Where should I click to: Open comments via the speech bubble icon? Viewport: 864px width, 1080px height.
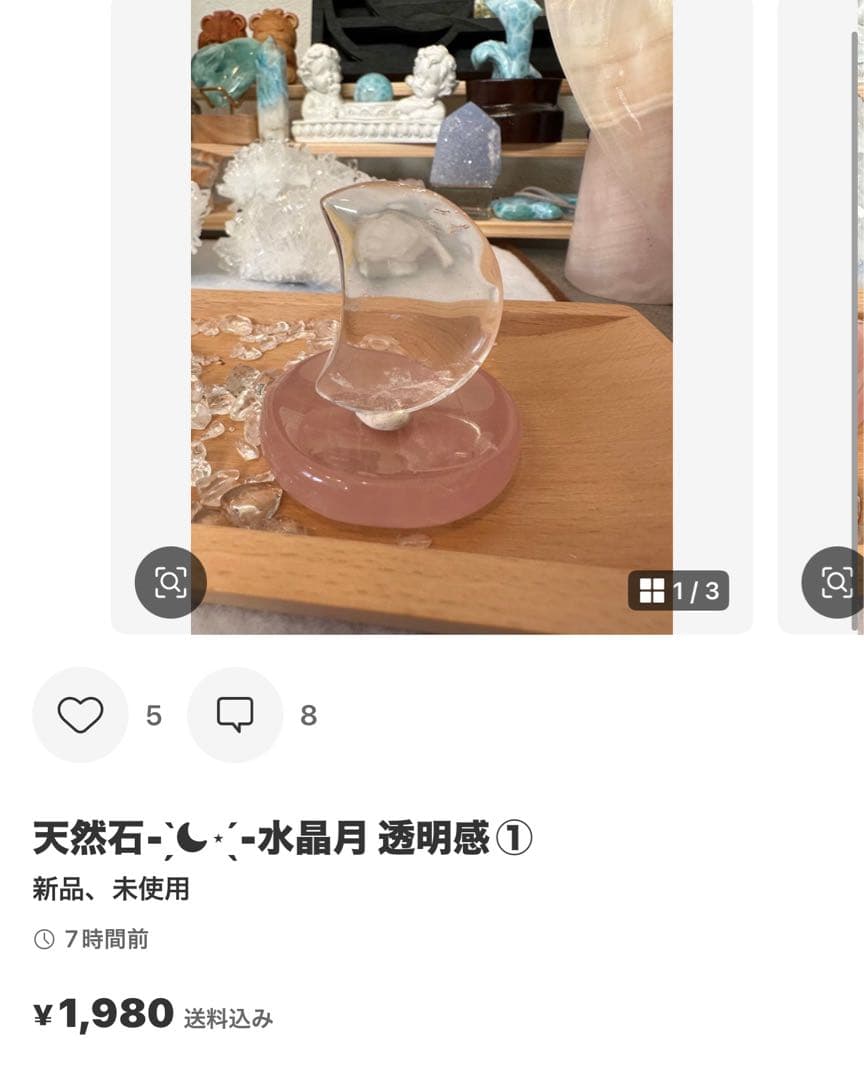coord(234,714)
